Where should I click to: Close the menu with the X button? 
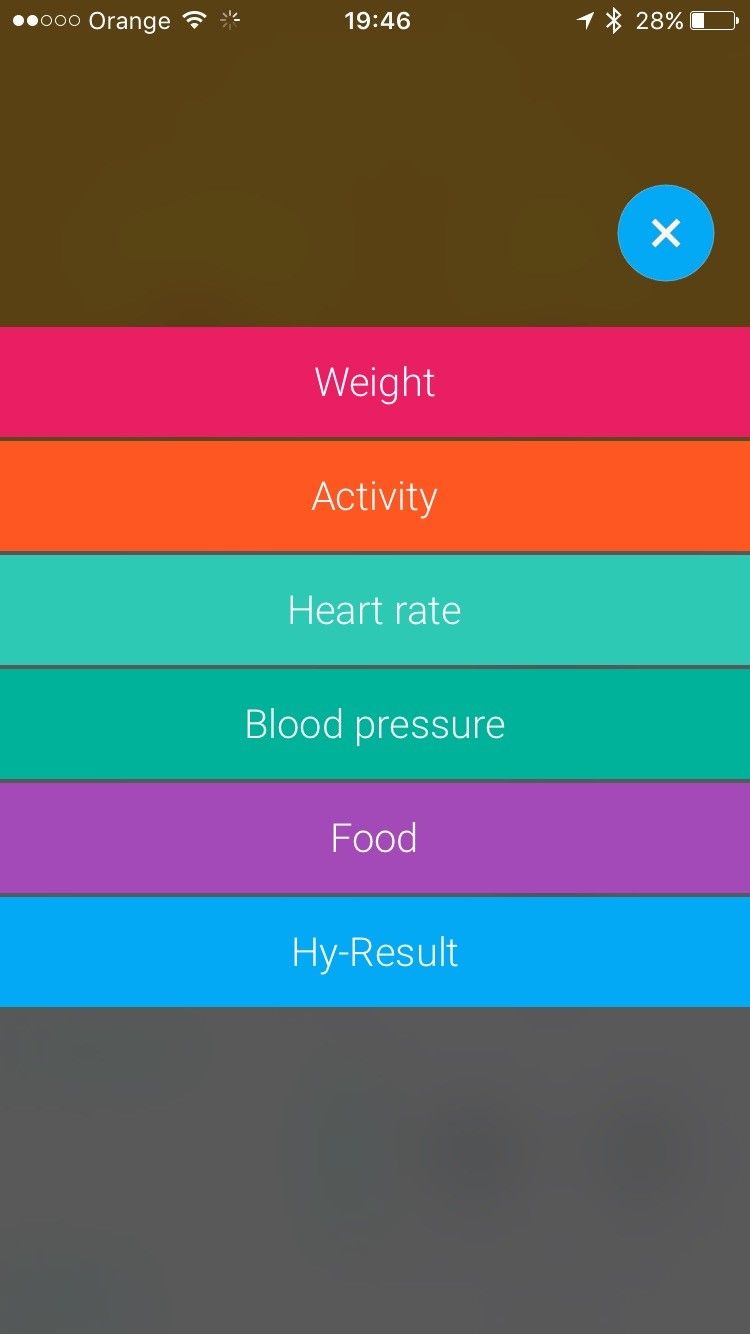click(x=665, y=233)
